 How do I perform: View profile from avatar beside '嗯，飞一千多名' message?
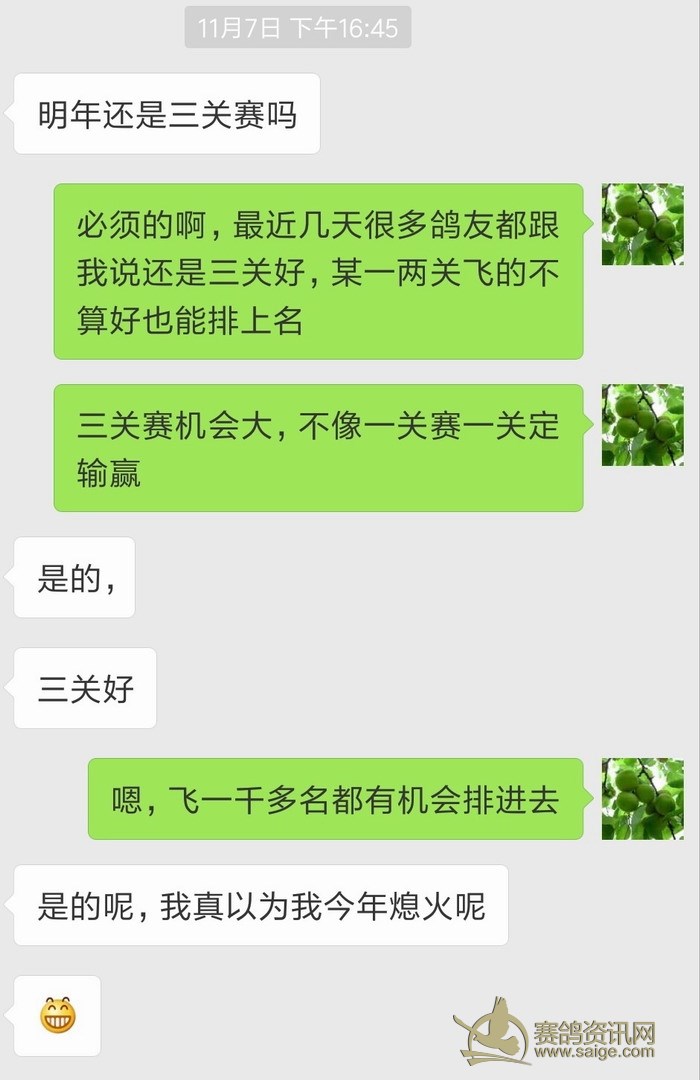tap(642, 798)
